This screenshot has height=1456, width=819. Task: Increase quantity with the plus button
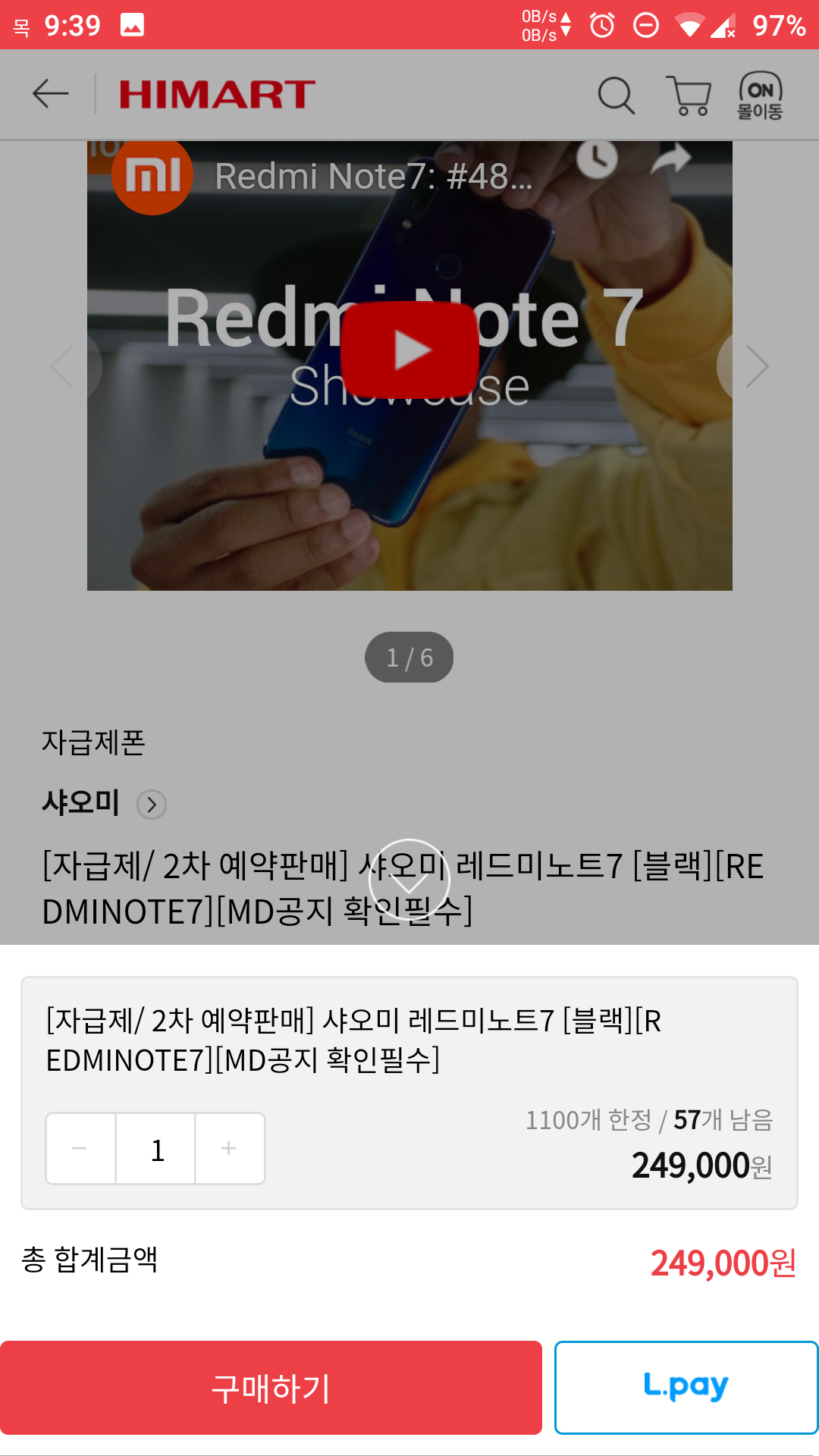coord(230,1149)
